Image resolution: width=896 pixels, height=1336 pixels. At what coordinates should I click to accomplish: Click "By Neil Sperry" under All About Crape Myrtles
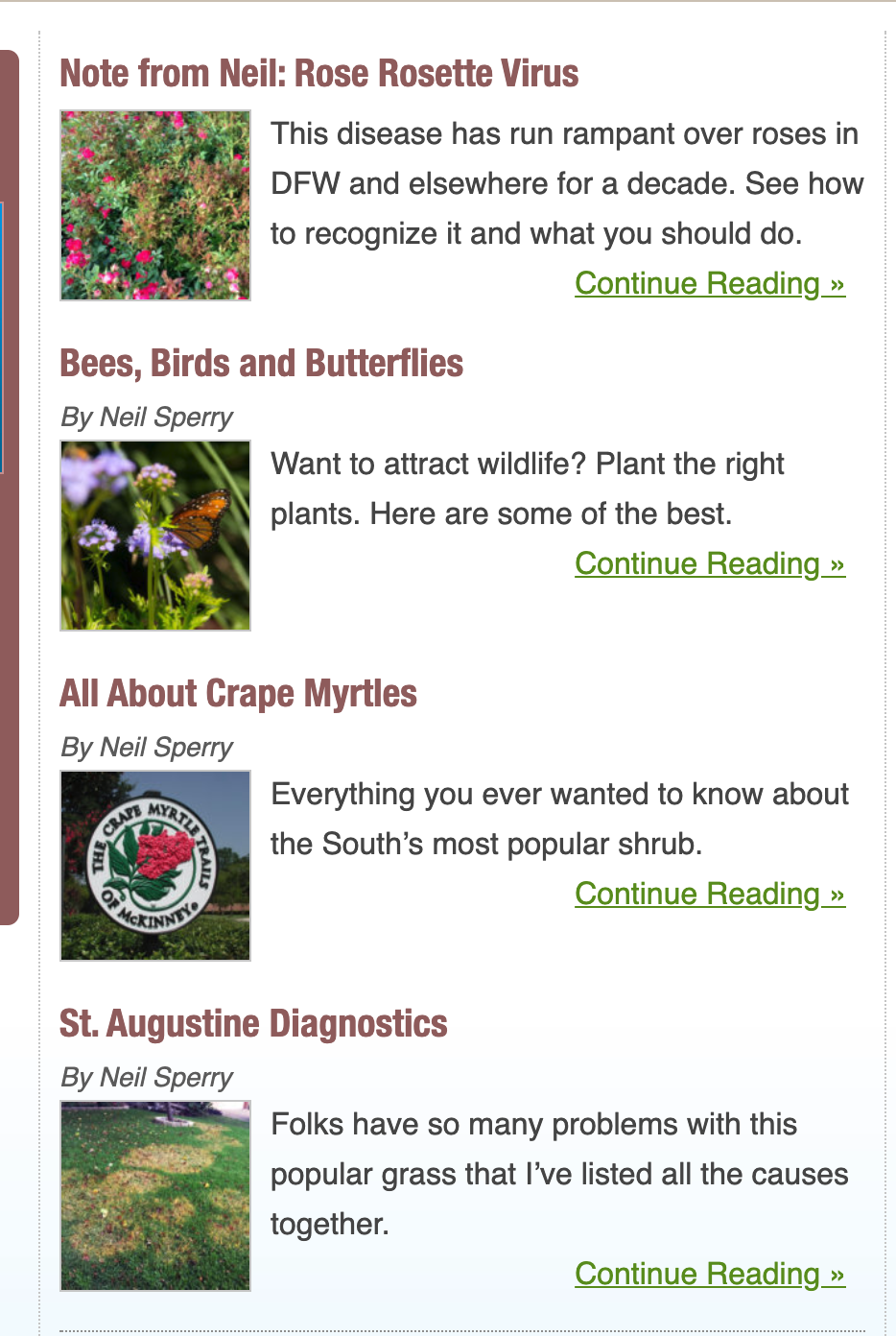[146, 748]
